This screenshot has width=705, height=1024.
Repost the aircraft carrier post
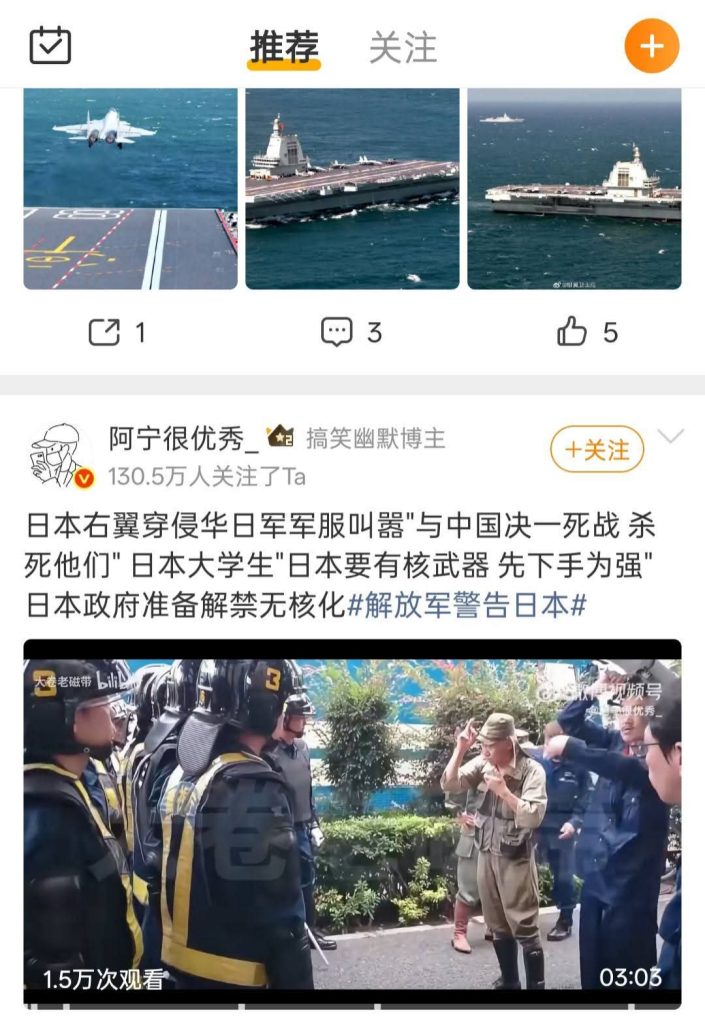(x=117, y=332)
